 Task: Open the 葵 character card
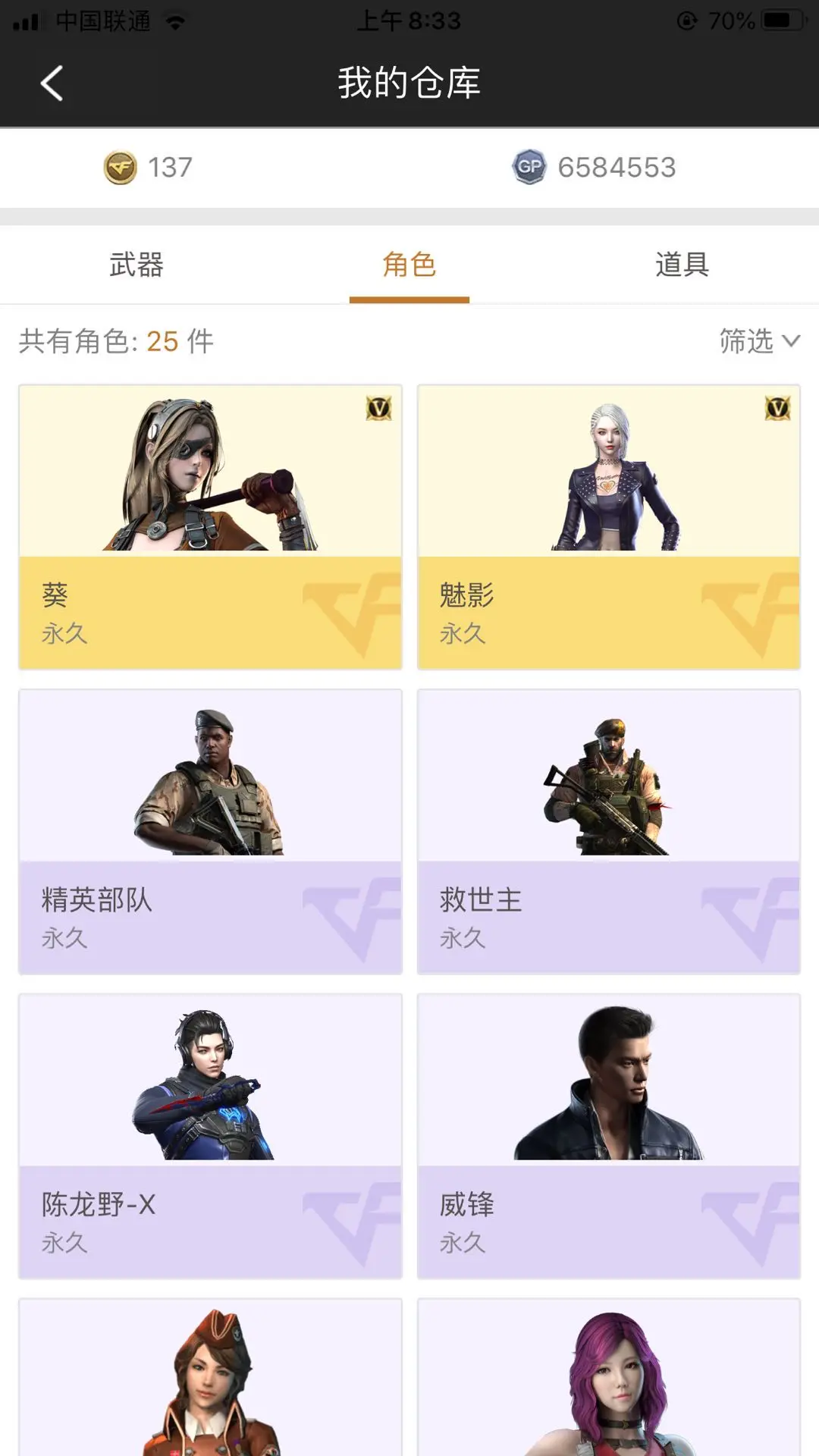[x=210, y=527]
